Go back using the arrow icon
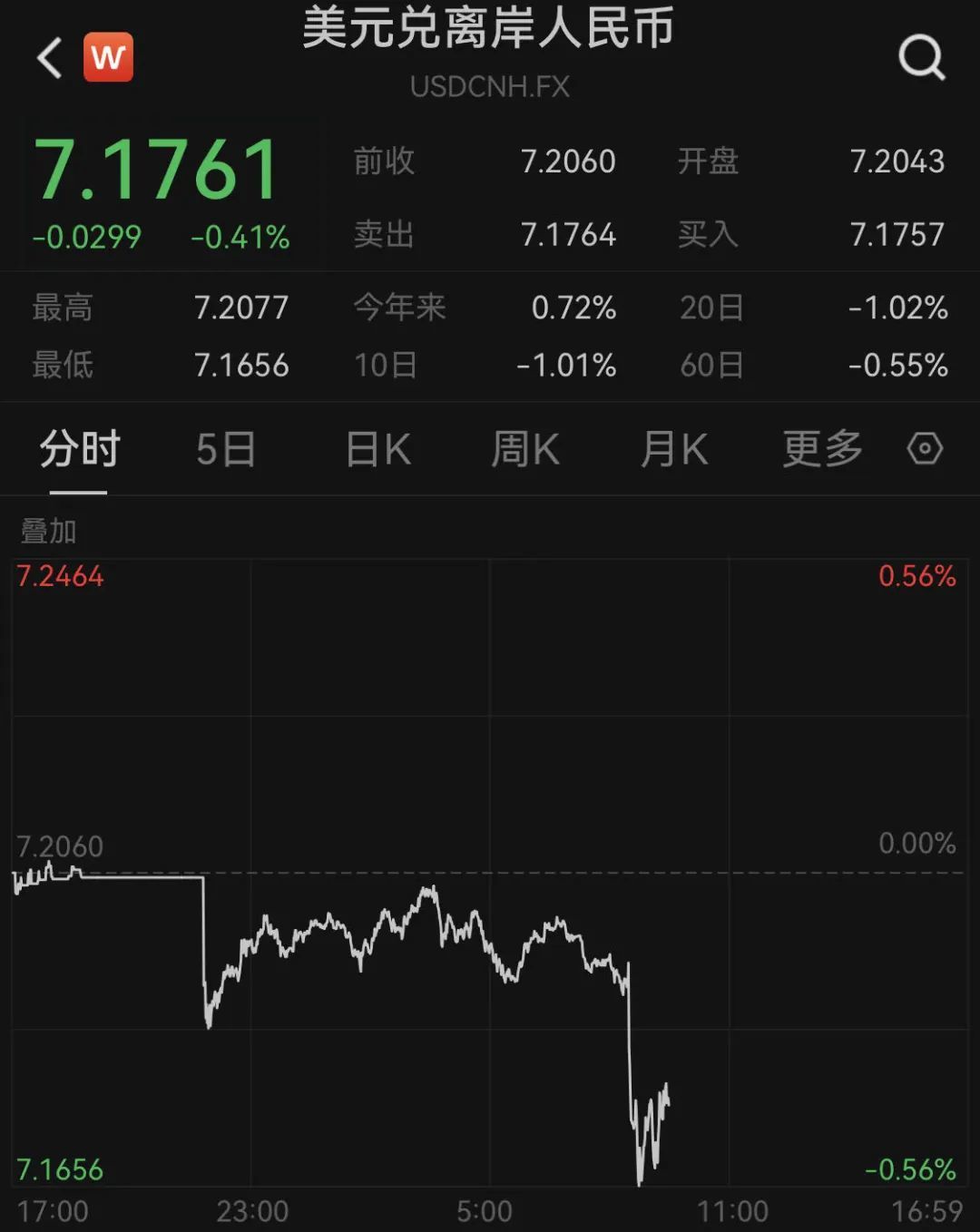980x1232 pixels. (x=50, y=58)
